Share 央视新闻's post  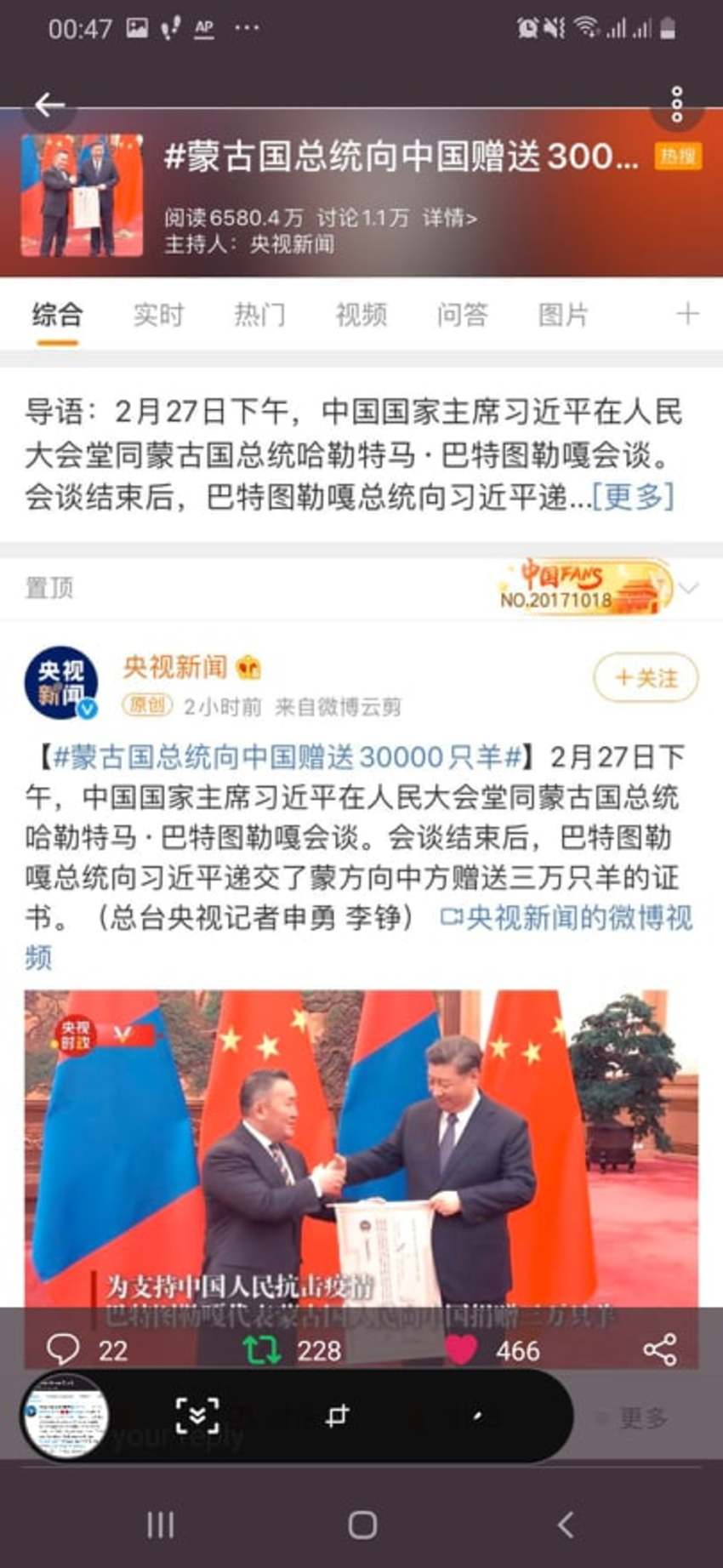pos(659,1350)
